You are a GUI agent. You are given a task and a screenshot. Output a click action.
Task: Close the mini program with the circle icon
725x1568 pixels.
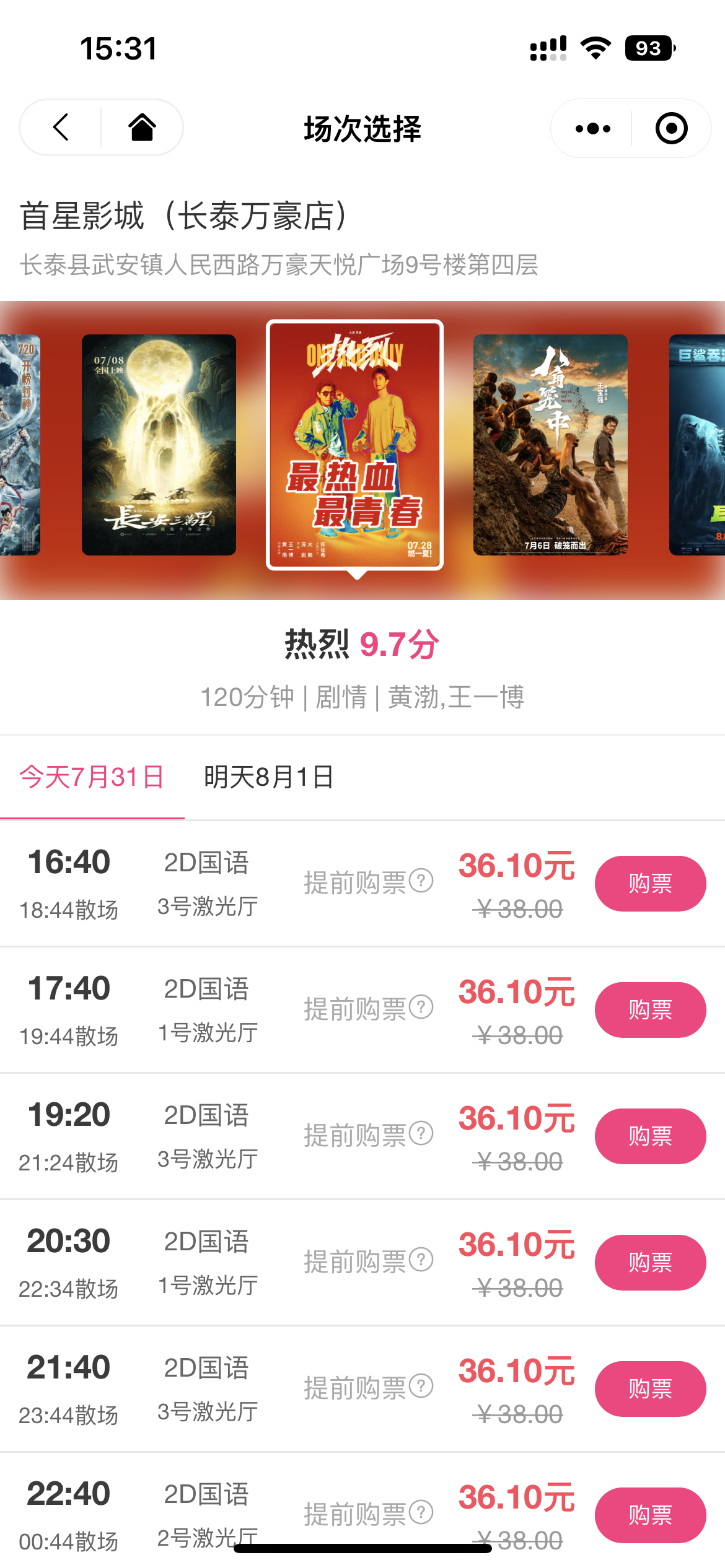671,129
